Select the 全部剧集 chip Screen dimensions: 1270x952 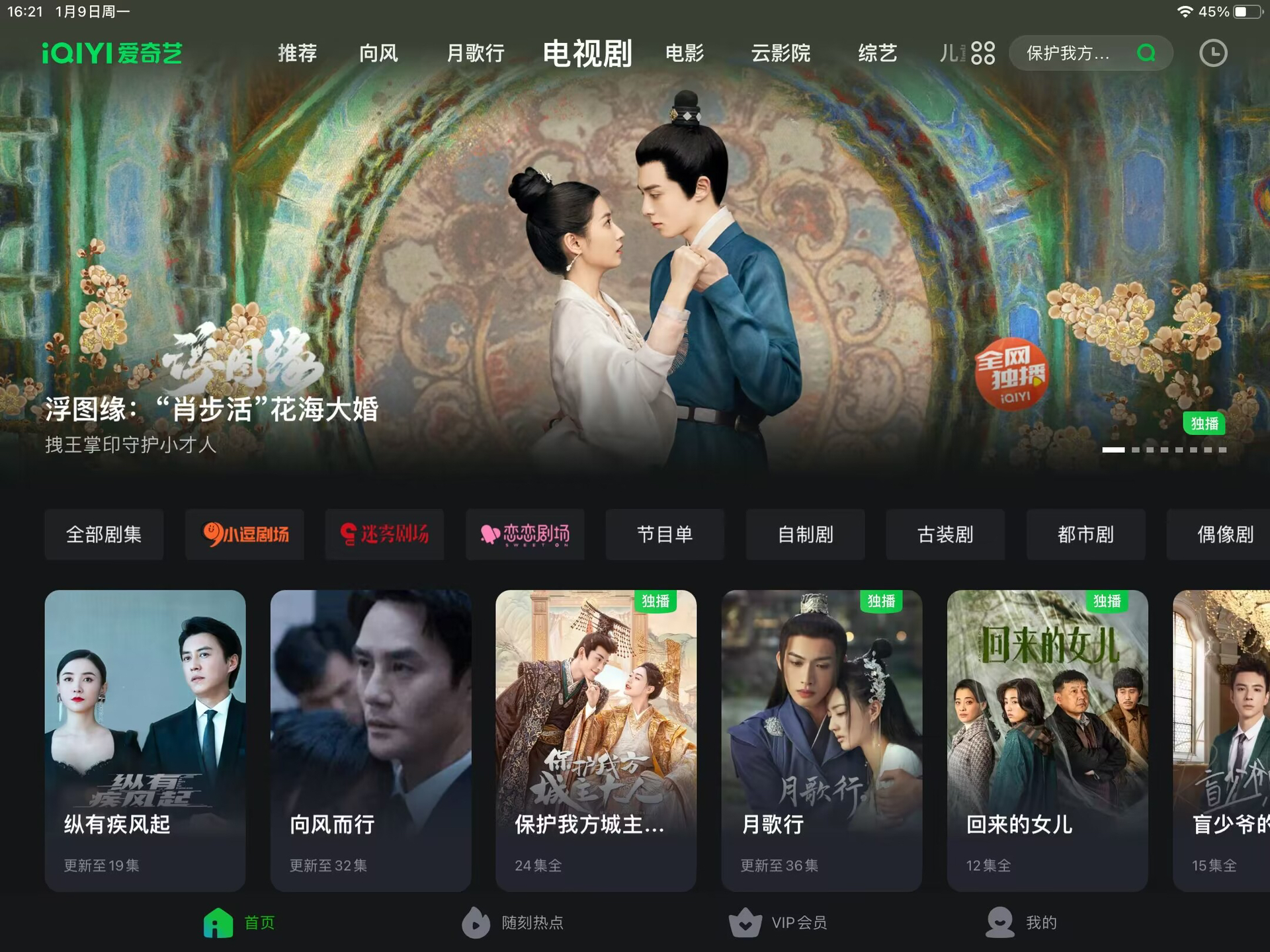point(104,534)
